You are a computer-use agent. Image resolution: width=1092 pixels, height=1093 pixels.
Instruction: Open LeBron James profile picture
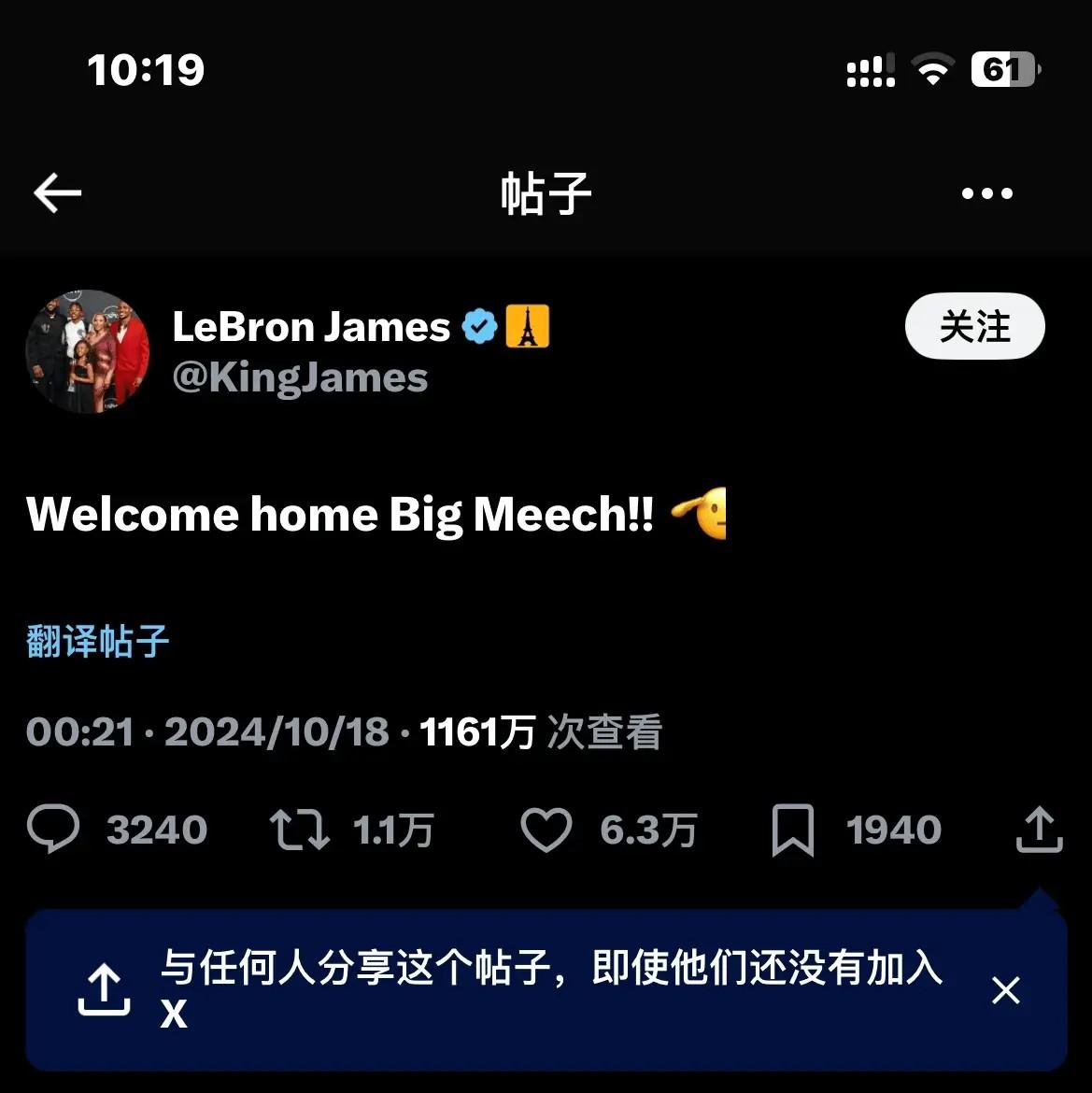(x=88, y=351)
